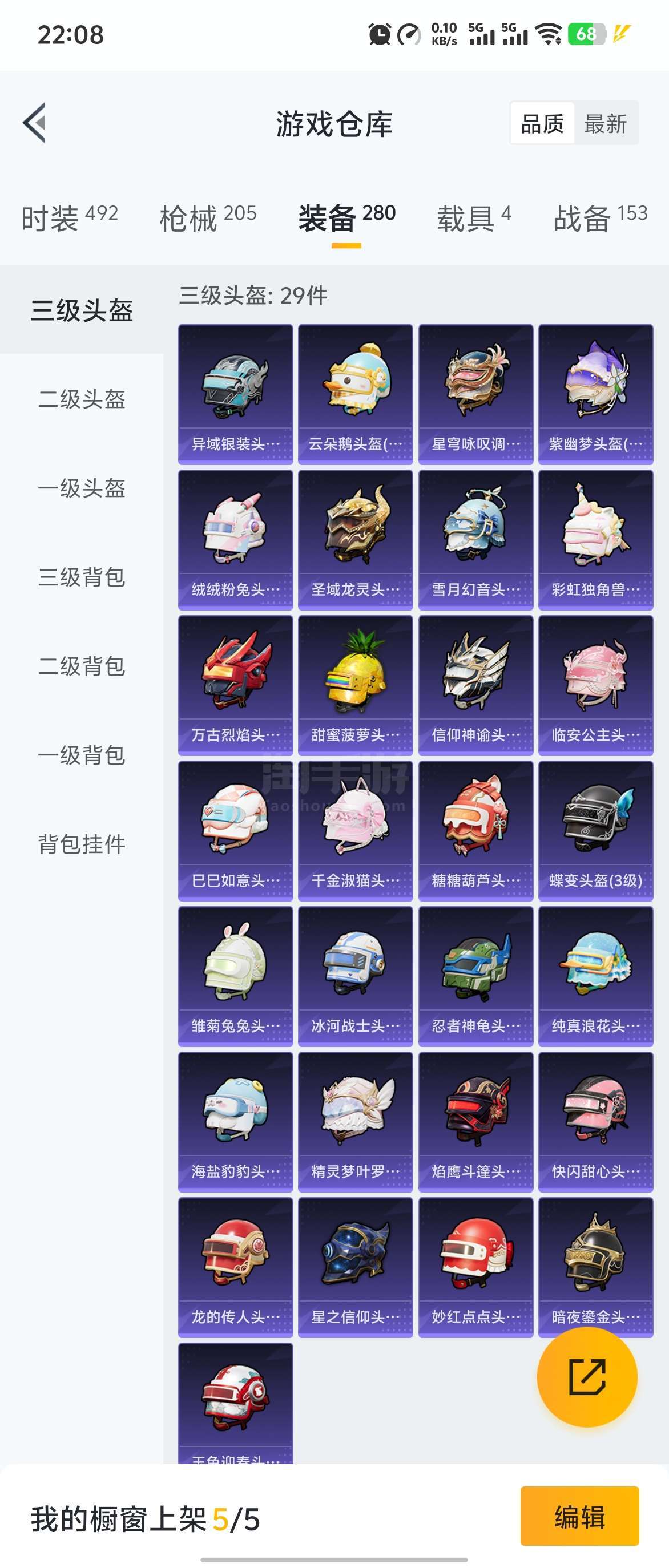Open the 异域银装 helmet tile
The image size is (669, 1568).
click(x=236, y=394)
